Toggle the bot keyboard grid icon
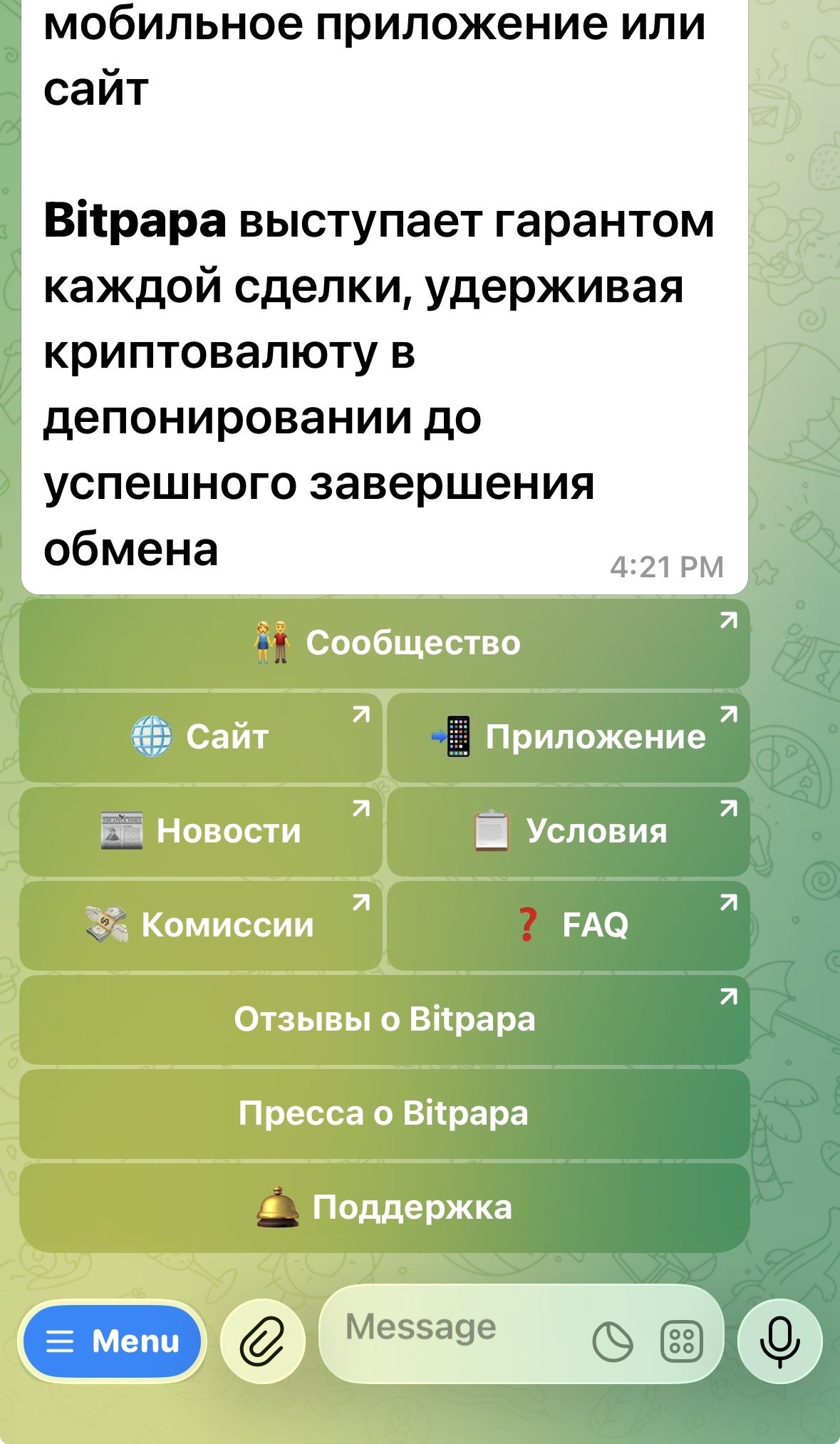Viewport: 840px width, 1444px height. (682, 1341)
